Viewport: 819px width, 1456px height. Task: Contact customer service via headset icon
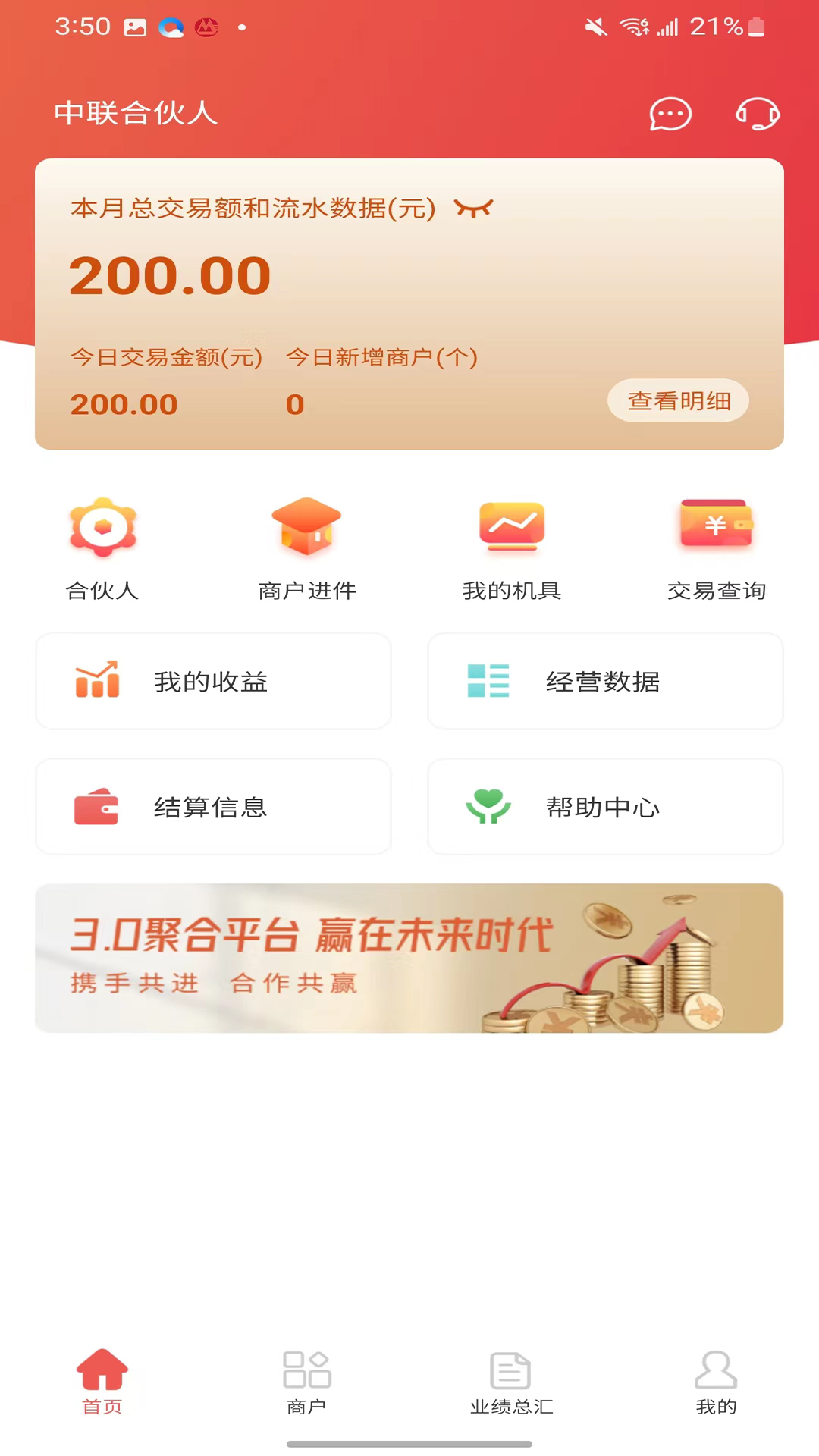757,115
